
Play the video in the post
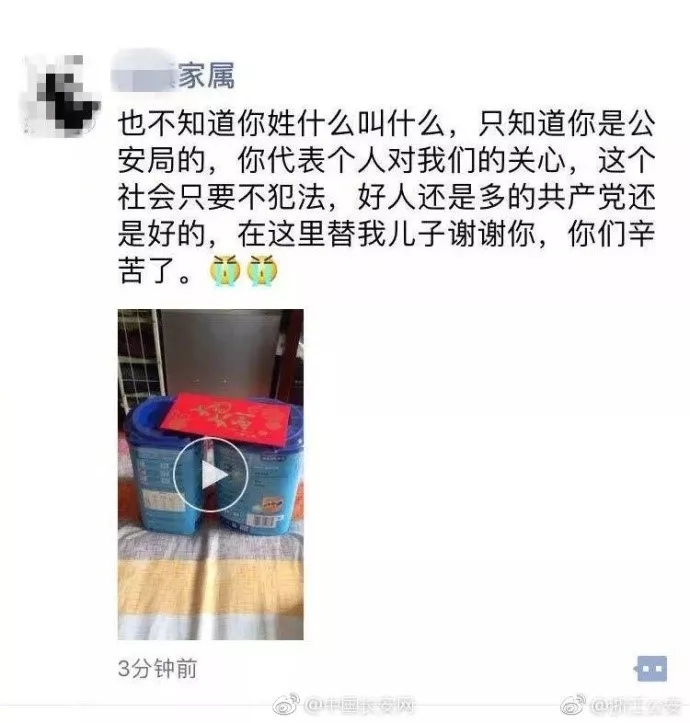click(x=210, y=474)
